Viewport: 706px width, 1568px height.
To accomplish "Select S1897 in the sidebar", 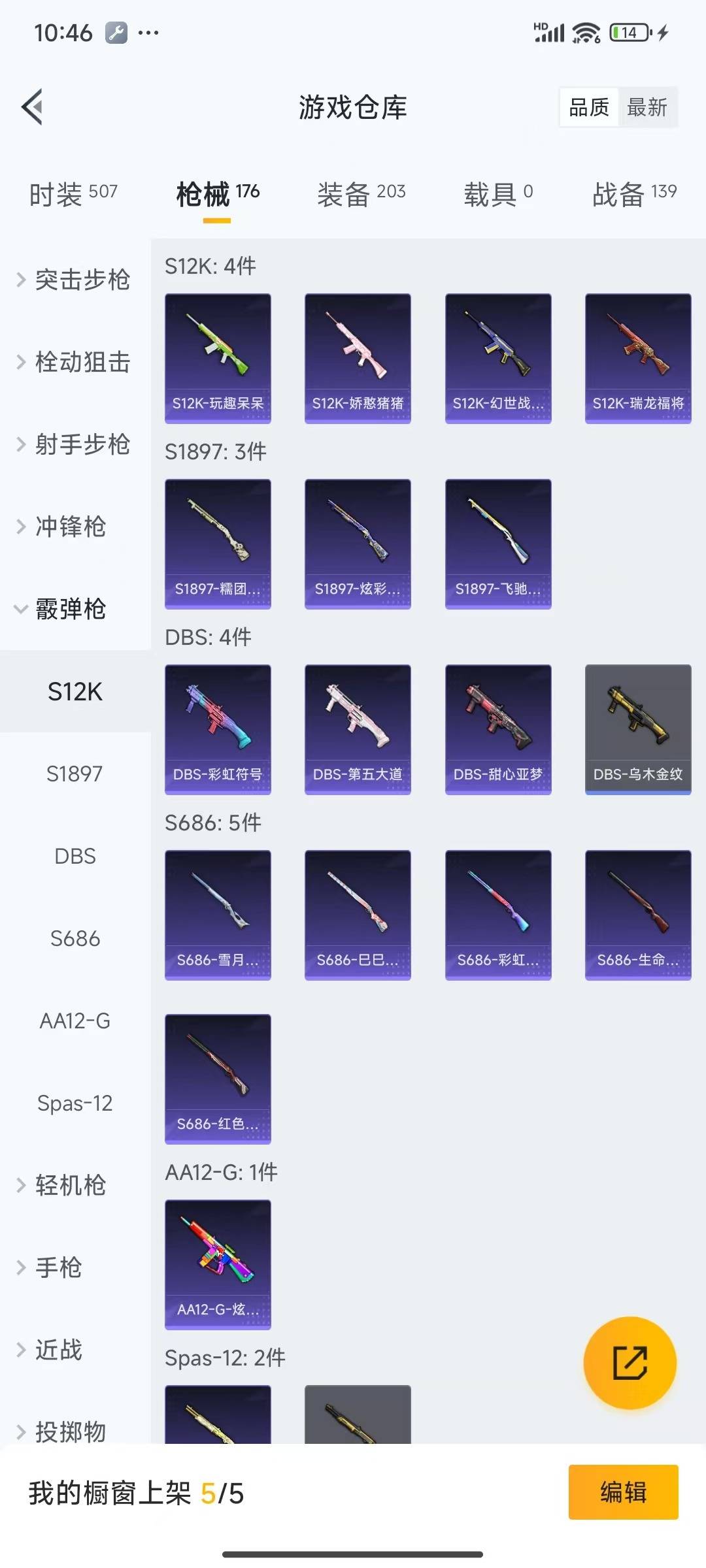I will (x=75, y=774).
